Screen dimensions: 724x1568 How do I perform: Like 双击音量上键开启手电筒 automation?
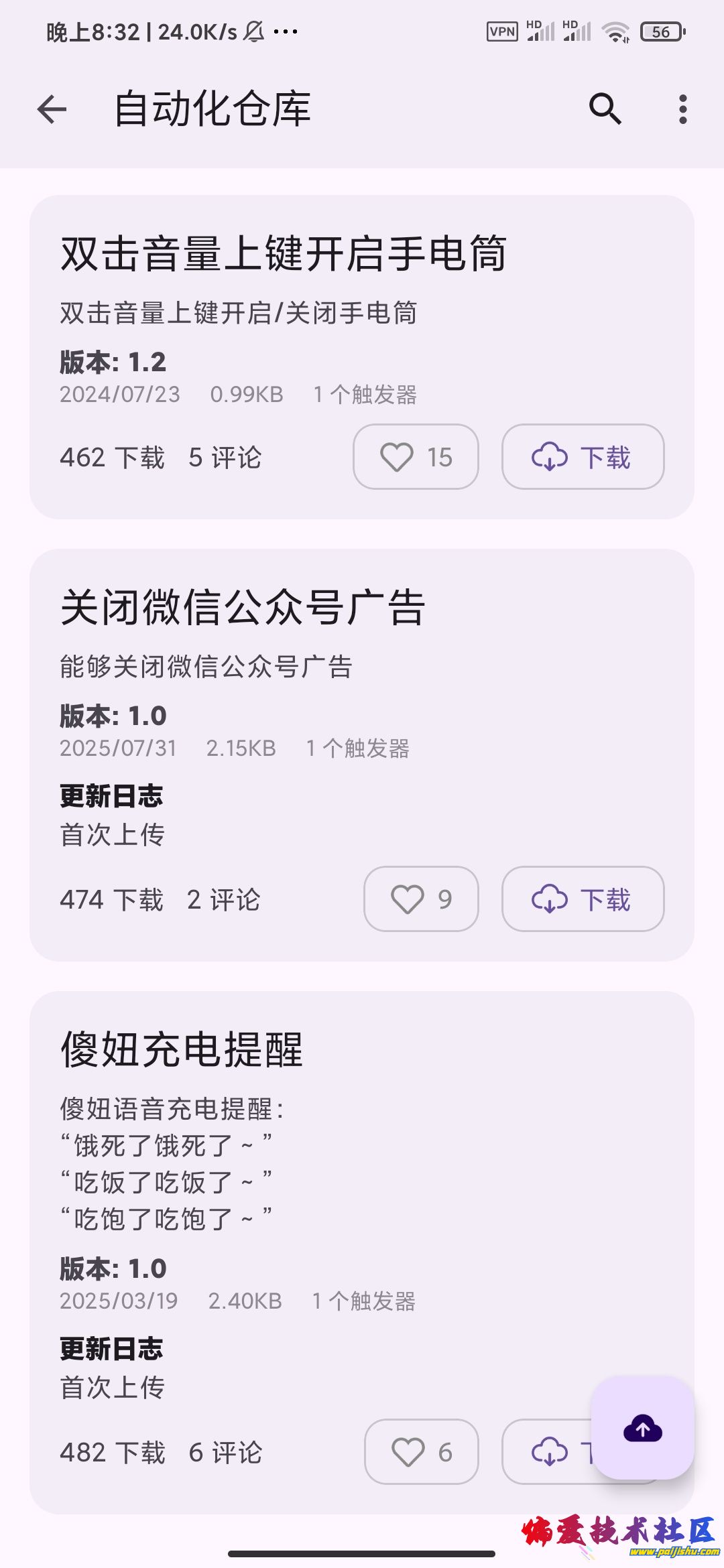(x=416, y=457)
